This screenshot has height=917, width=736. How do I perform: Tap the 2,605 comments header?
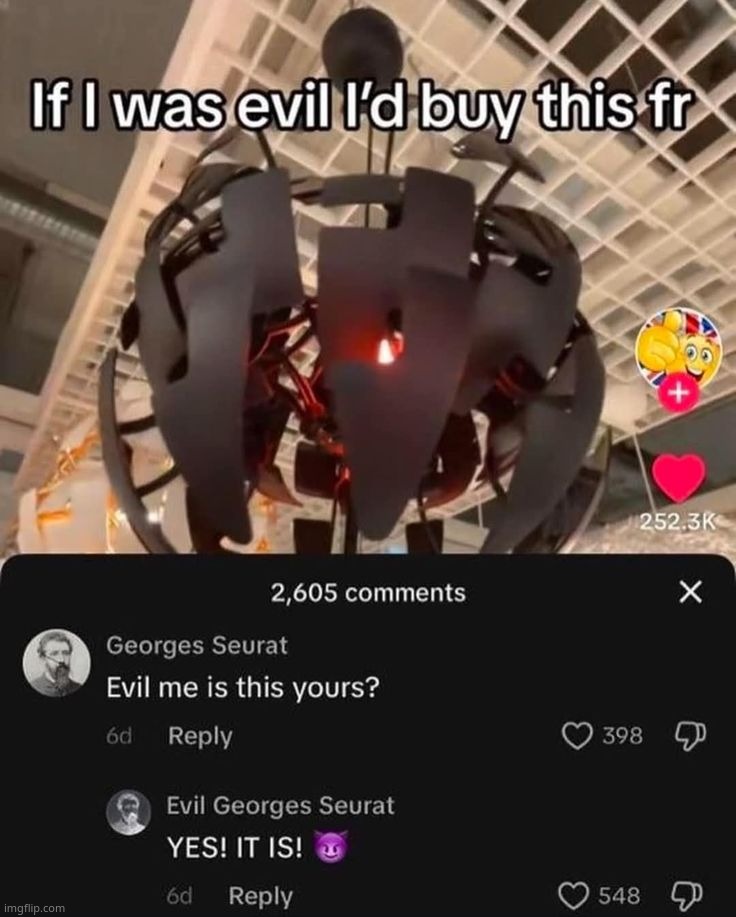pos(368,592)
